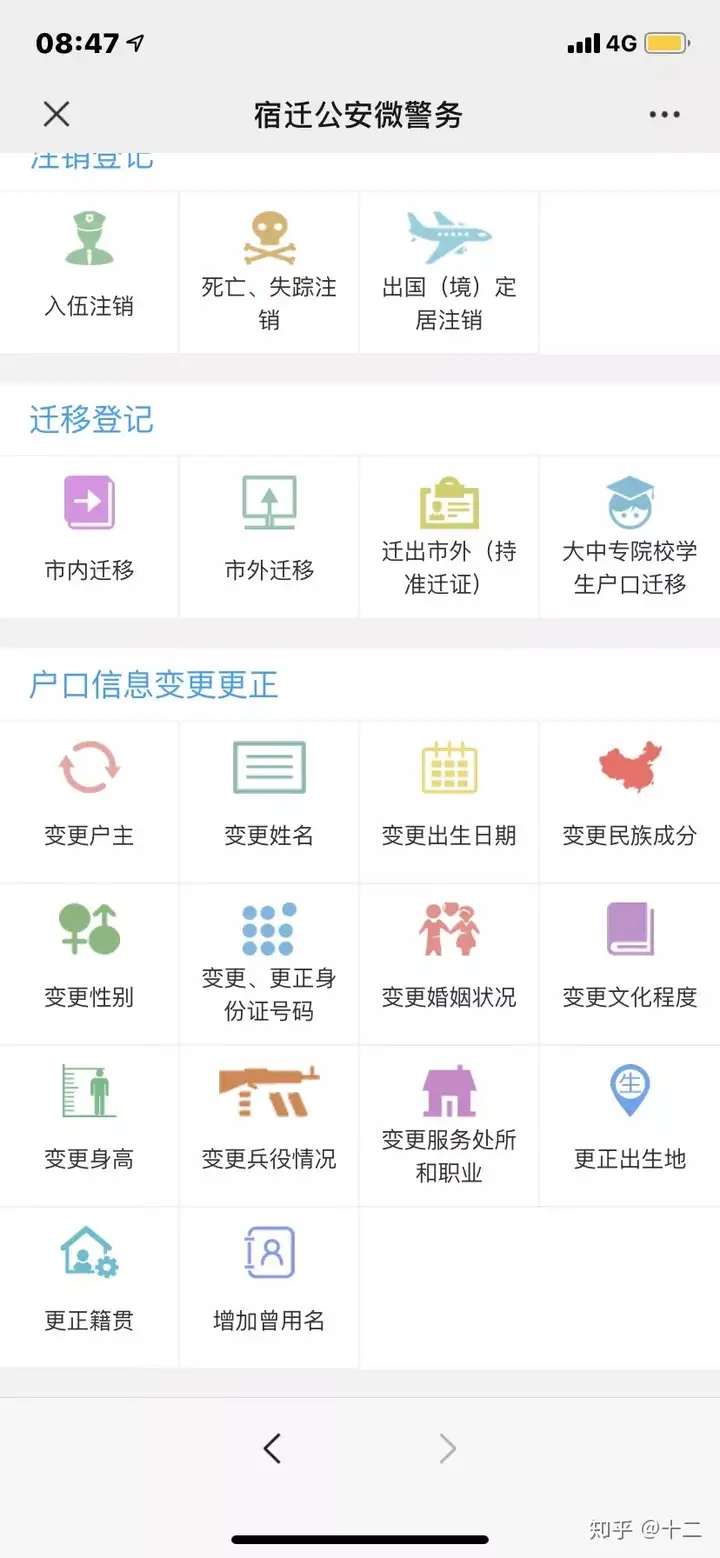Screen dimensions: 720x1558
Task: Choose 市内迁移
Action: point(89,535)
